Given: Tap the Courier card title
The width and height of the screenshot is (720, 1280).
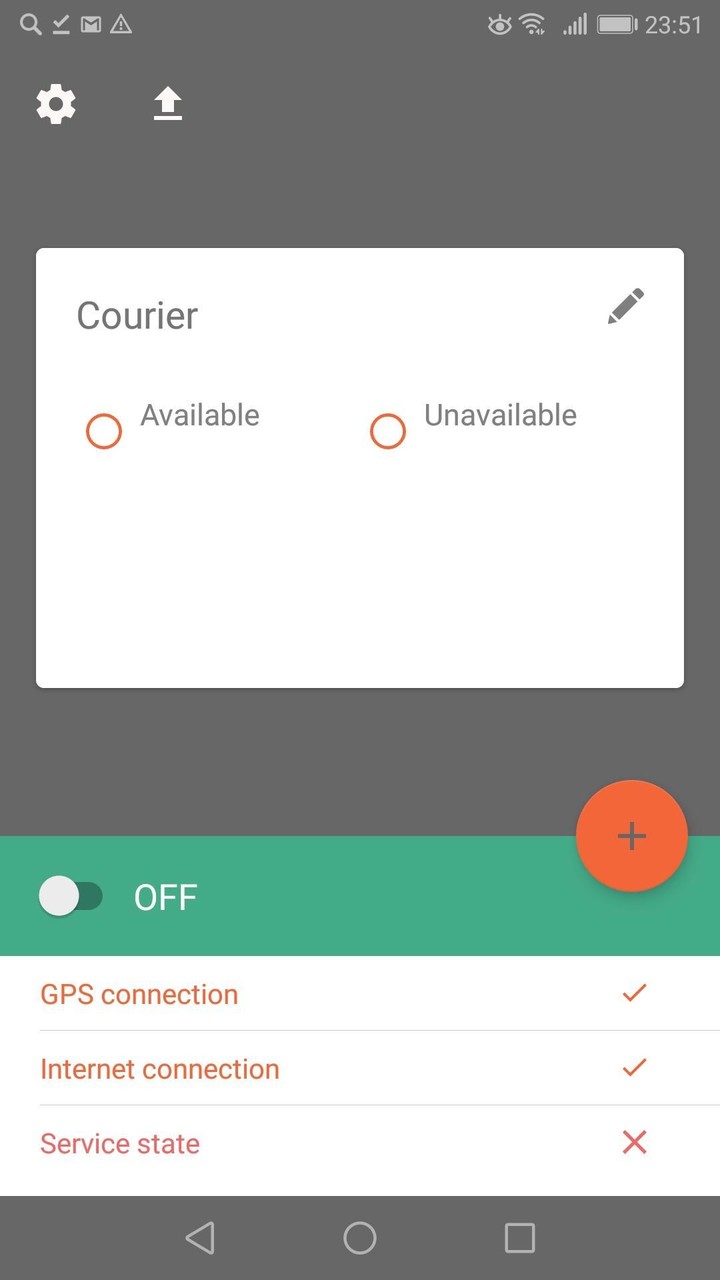Looking at the screenshot, I should (137, 315).
